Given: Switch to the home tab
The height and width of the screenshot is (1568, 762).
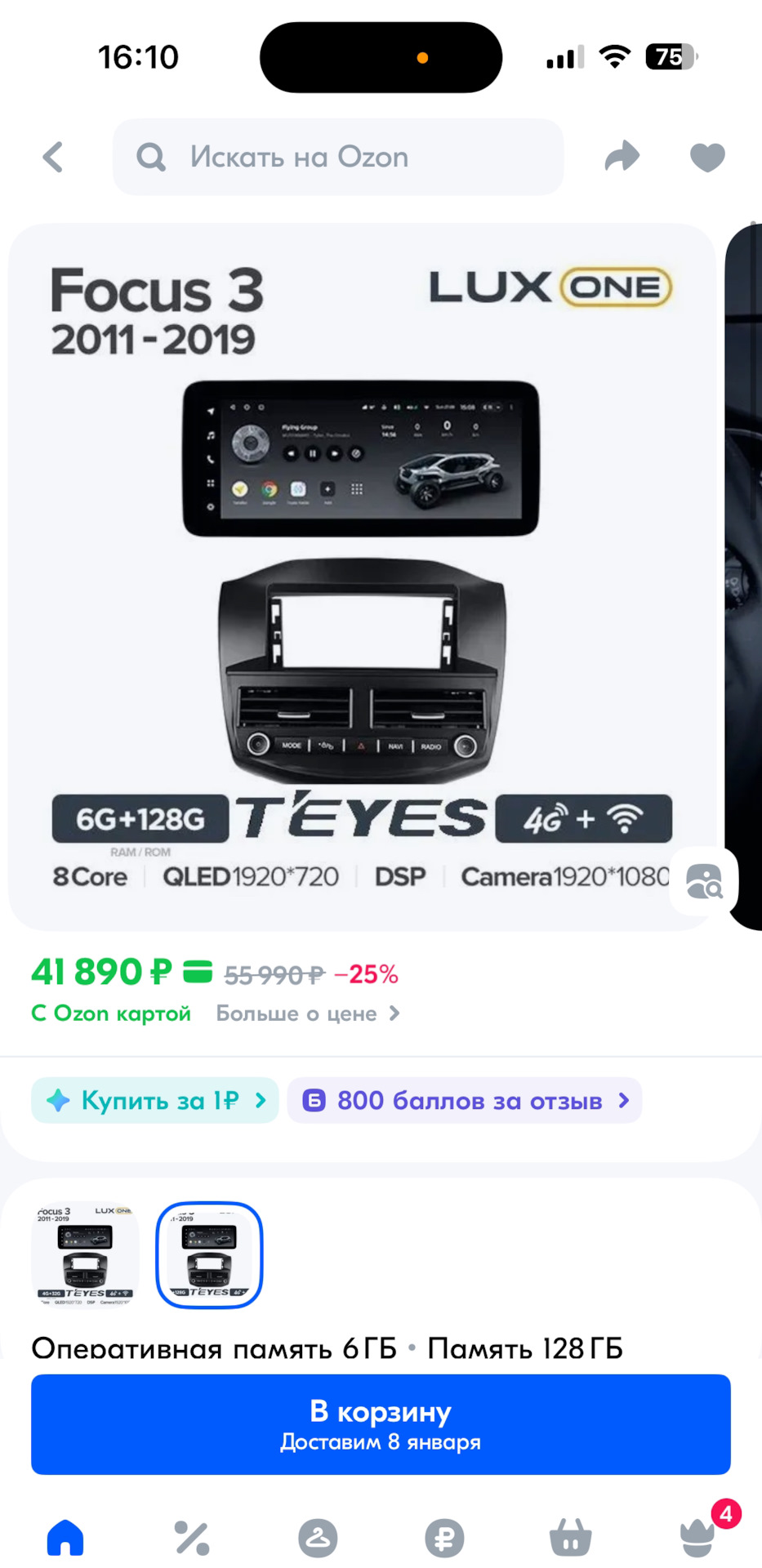Looking at the screenshot, I should 65,1538.
